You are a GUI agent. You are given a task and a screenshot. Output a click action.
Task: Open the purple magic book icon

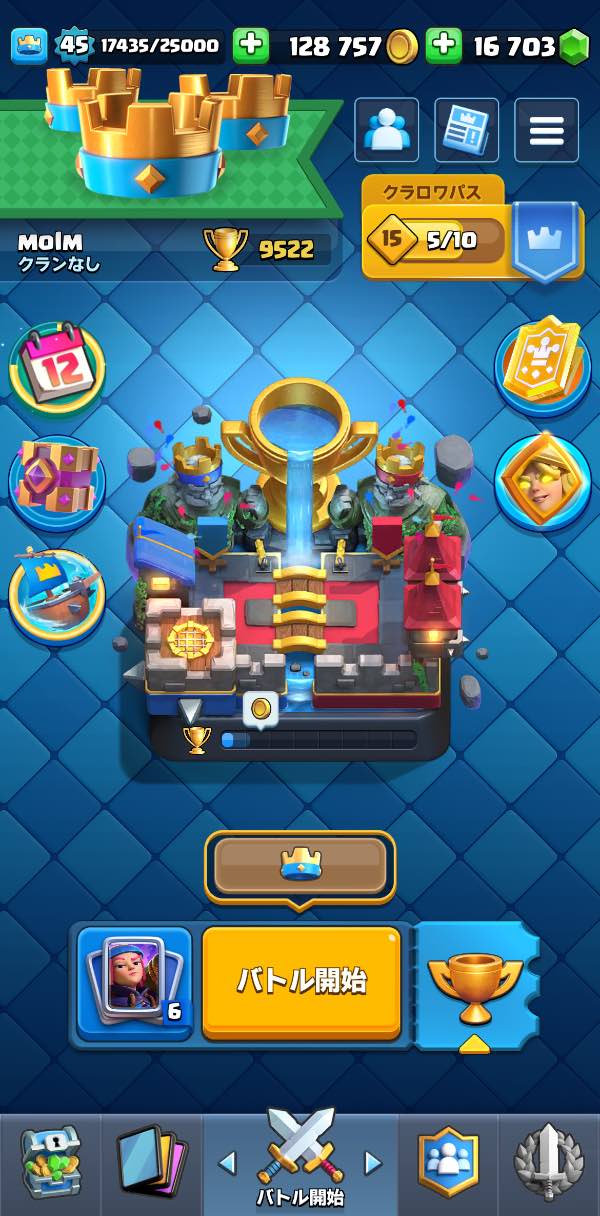[56, 478]
